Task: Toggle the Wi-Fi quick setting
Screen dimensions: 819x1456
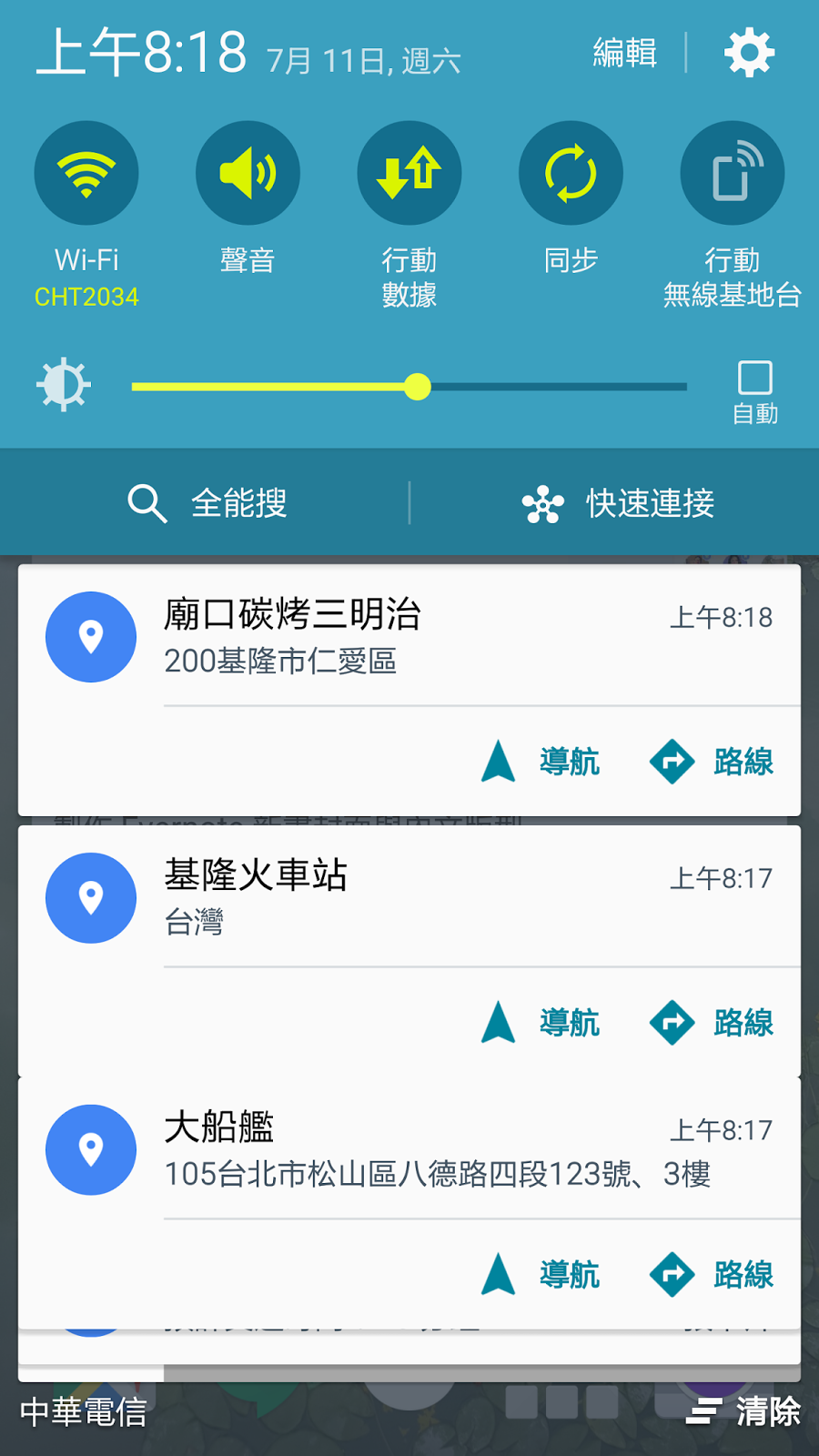Action: 86,174
